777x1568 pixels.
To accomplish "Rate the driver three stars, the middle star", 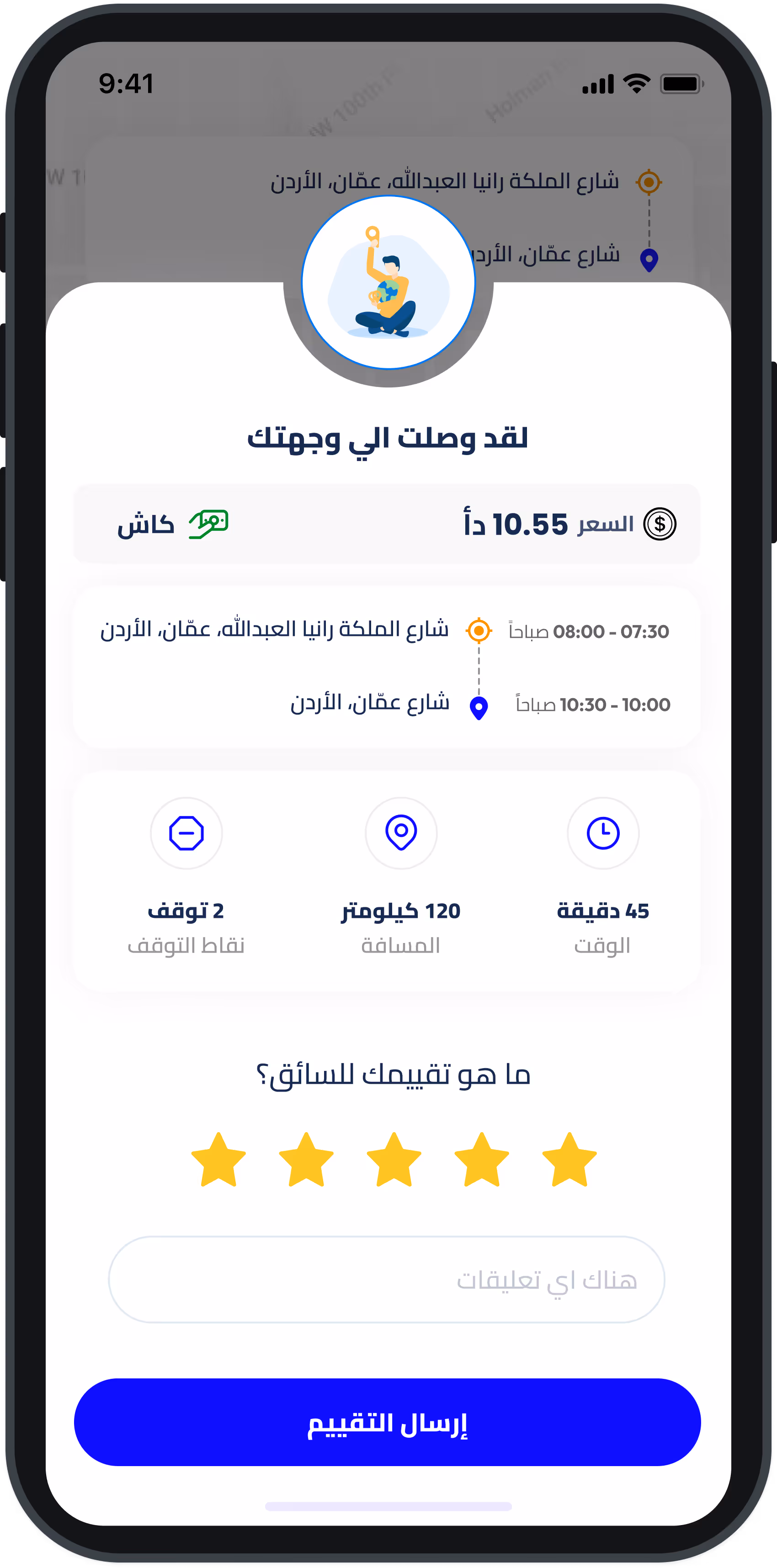I will coord(394,1160).
